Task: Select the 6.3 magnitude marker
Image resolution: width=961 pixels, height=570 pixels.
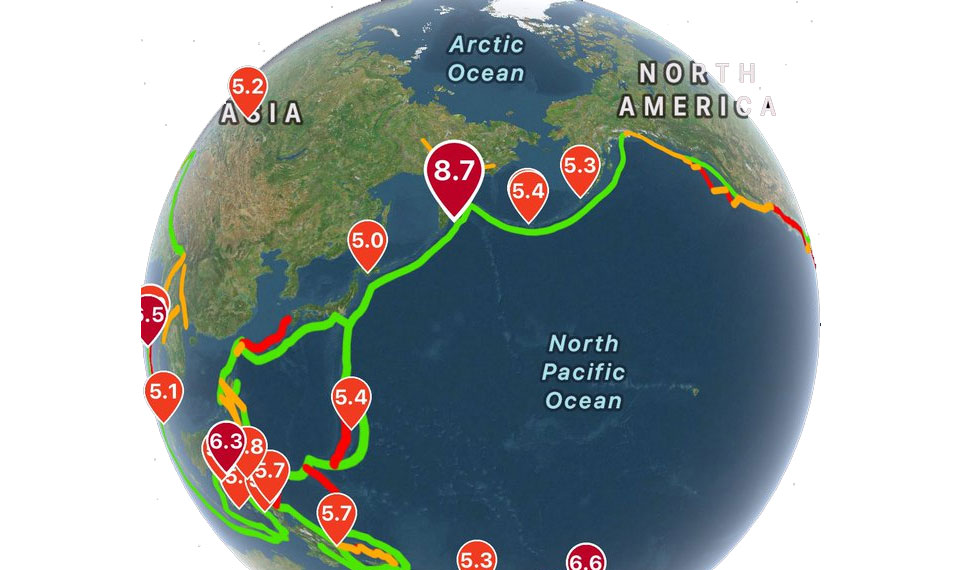Action: coord(226,440)
